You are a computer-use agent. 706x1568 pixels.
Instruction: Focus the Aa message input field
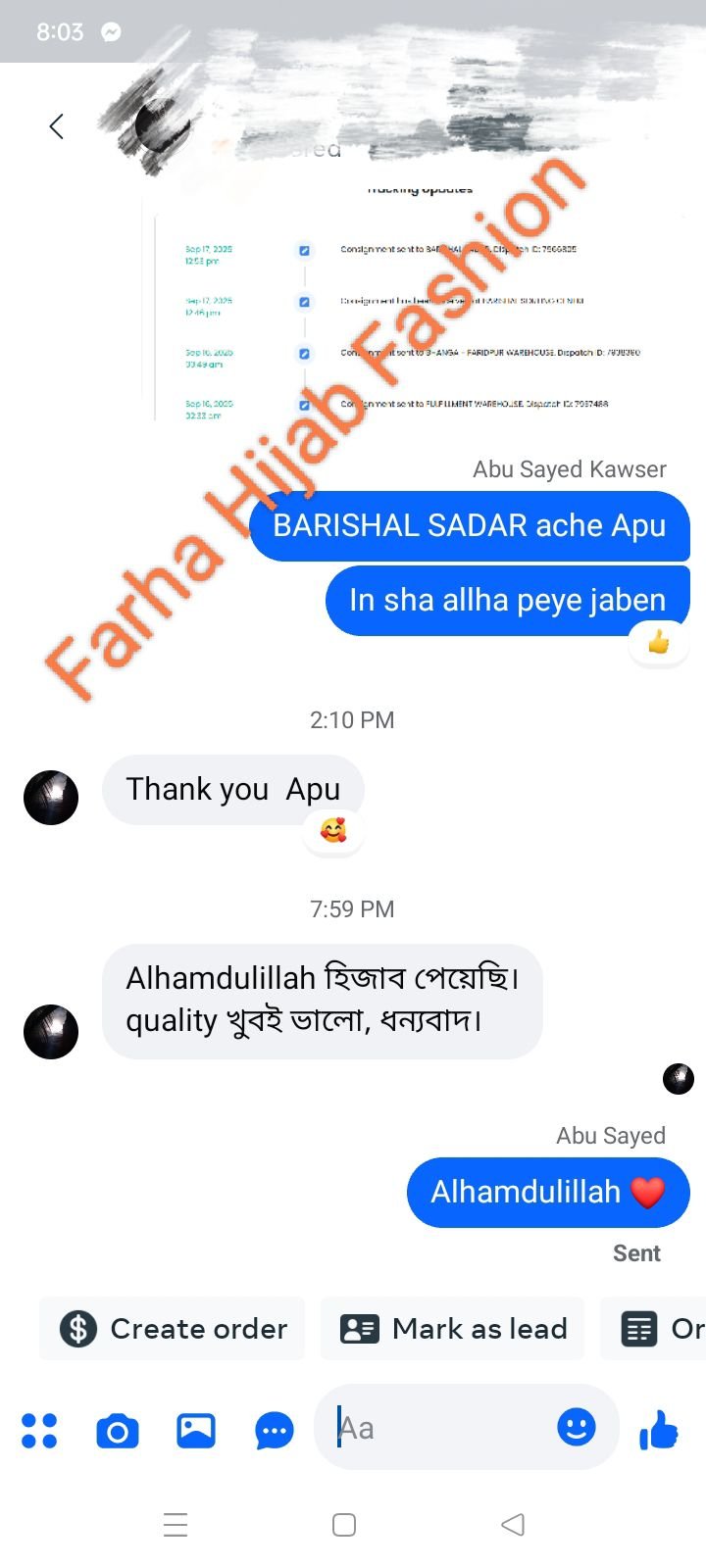pyautogui.click(x=441, y=1428)
